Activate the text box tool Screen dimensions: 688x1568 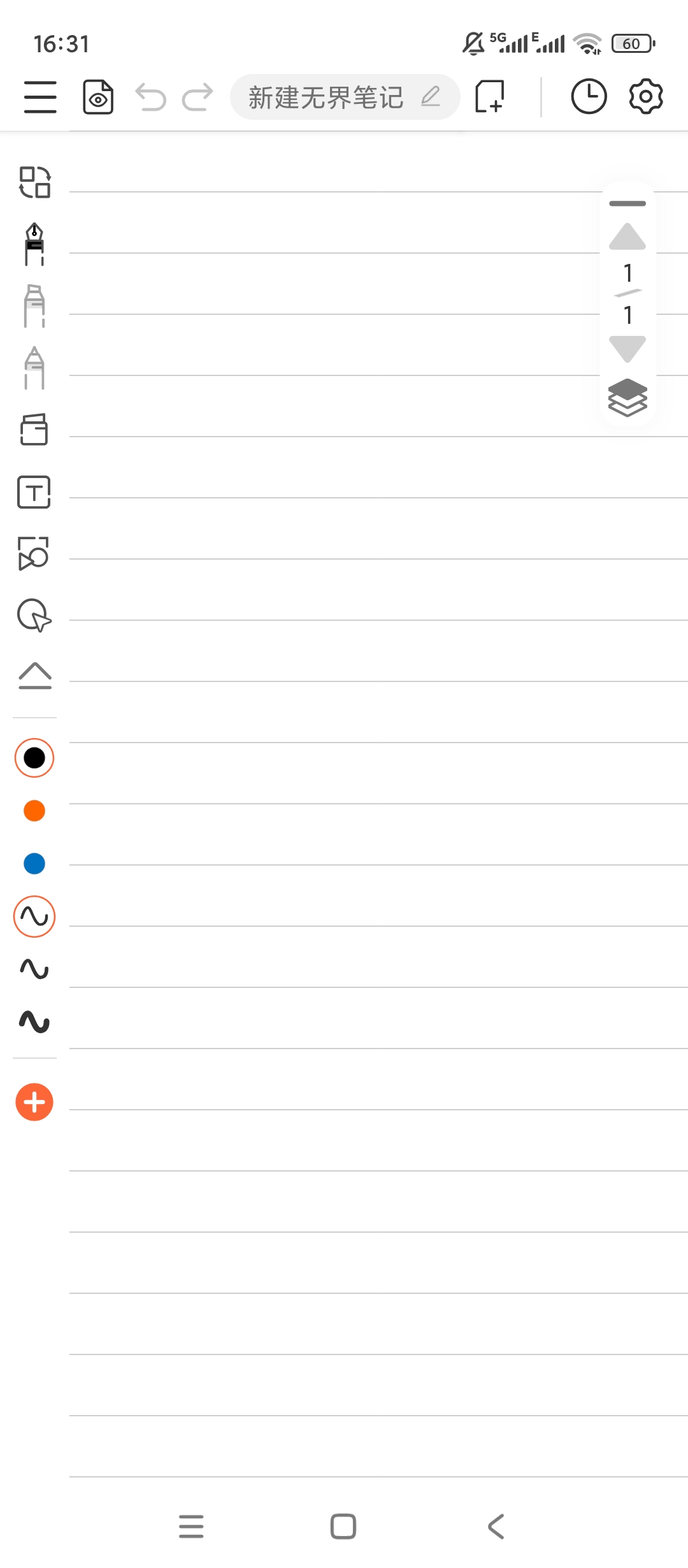pyautogui.click(x=34, y=492)
